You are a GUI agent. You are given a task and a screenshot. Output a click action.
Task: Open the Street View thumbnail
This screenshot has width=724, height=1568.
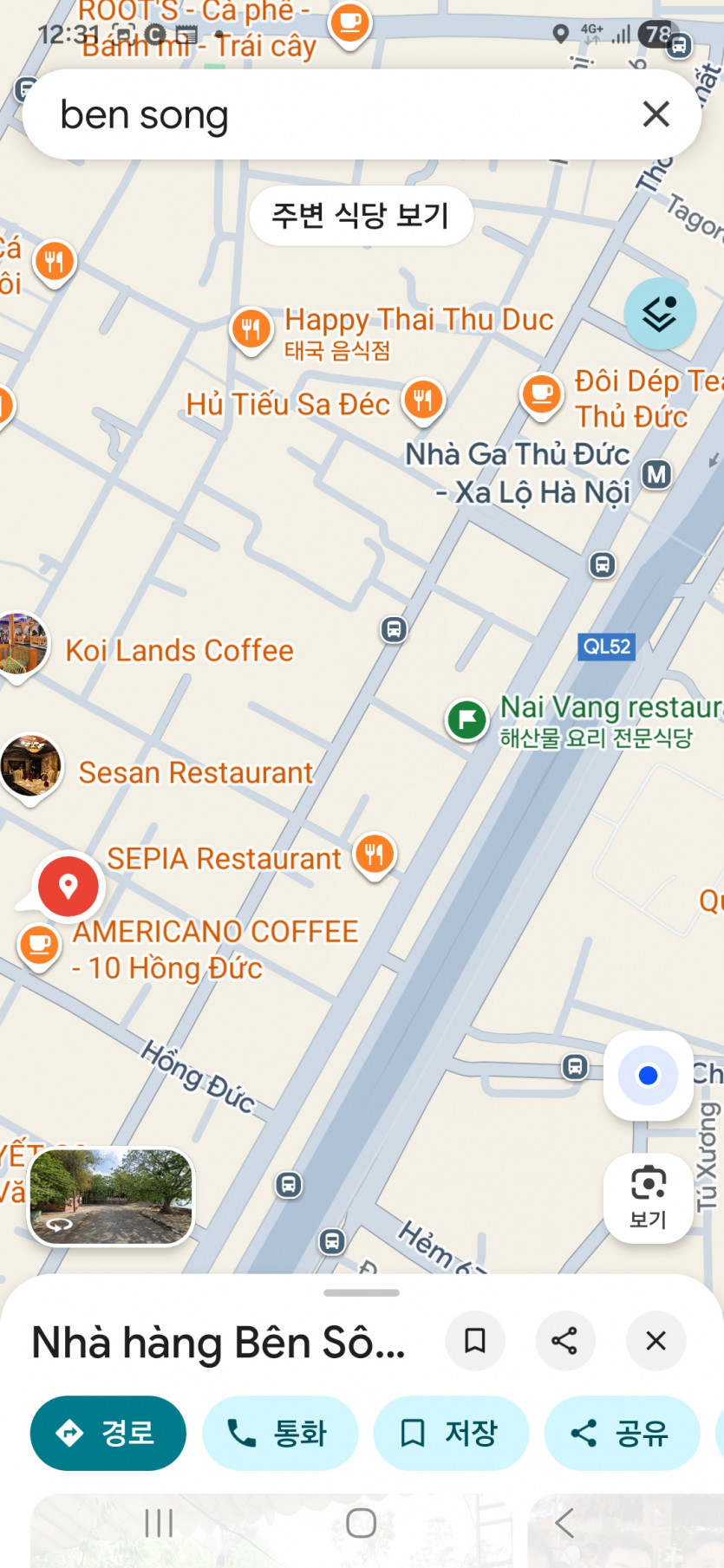point(111,1196)
